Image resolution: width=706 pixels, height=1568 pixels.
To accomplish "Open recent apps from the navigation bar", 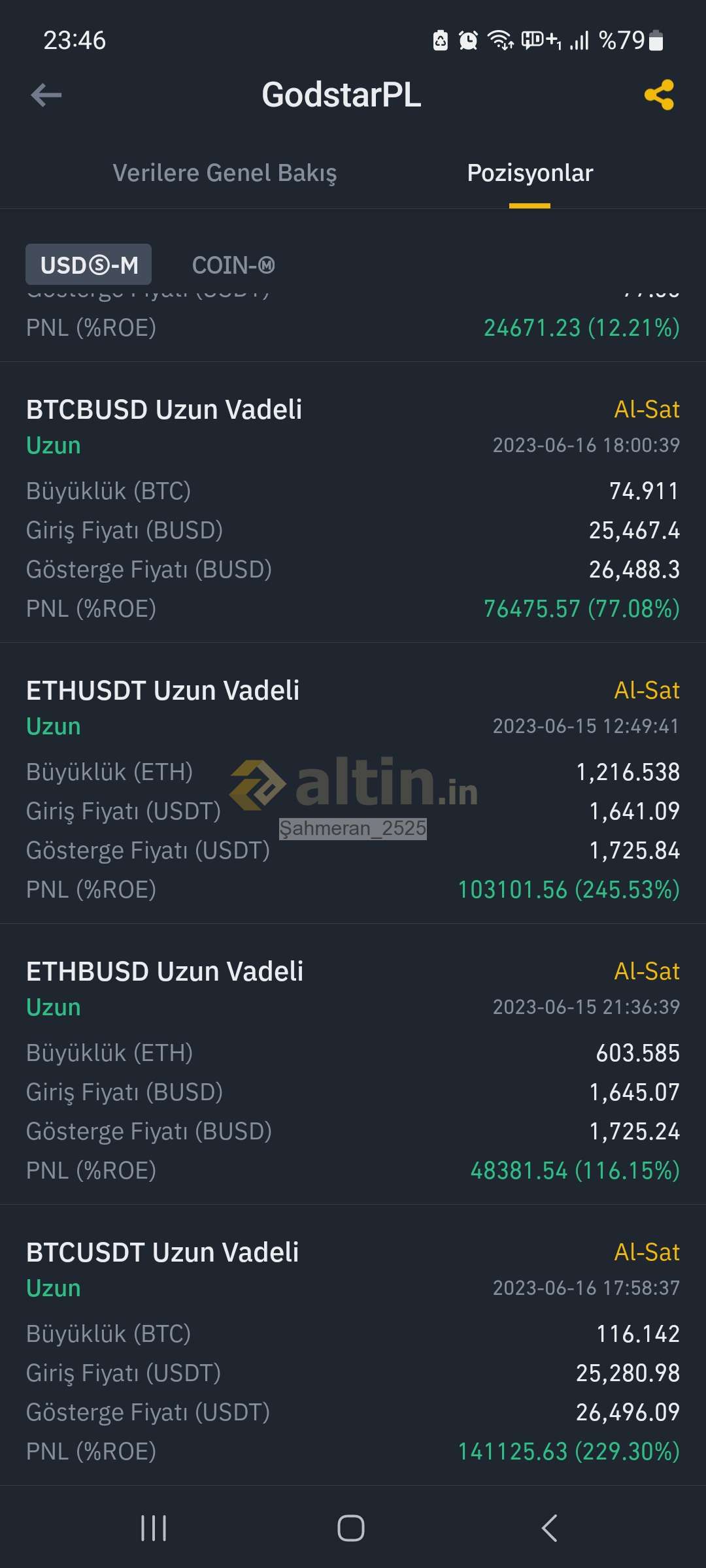I will (154, 1528).
